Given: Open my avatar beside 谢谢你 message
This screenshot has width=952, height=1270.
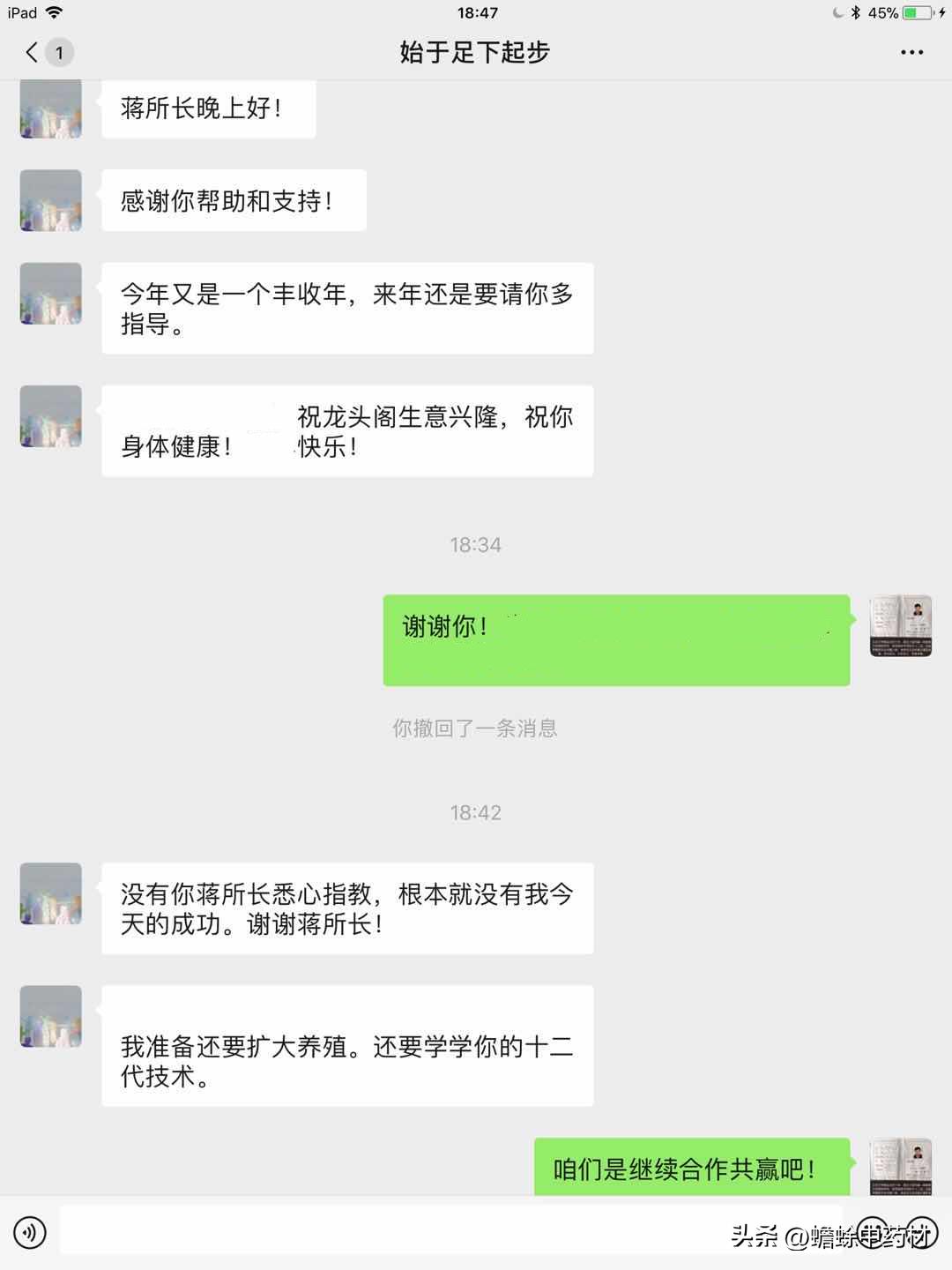Looking at the screenshot, I should (x=900, y=626).
